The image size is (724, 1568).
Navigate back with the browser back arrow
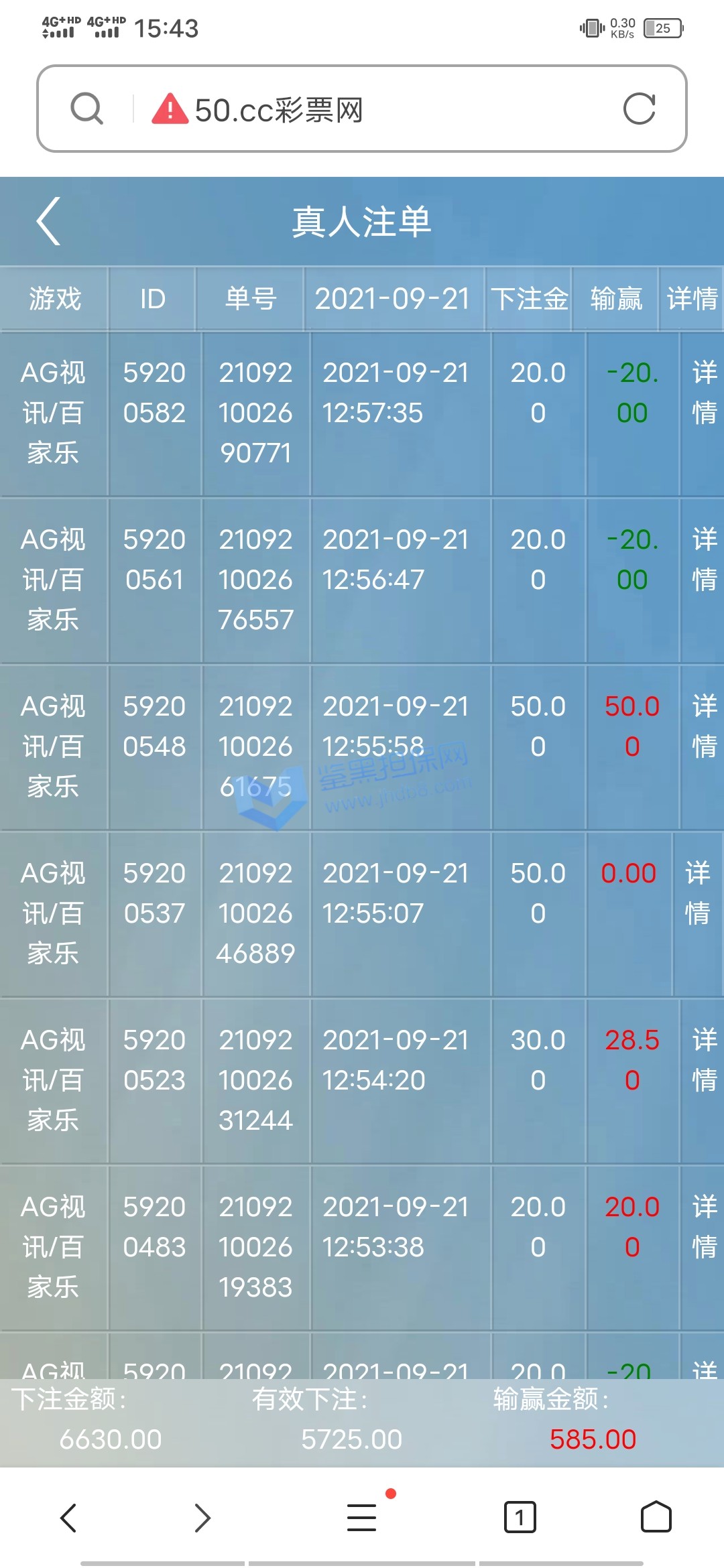[x=68, y=1518]
